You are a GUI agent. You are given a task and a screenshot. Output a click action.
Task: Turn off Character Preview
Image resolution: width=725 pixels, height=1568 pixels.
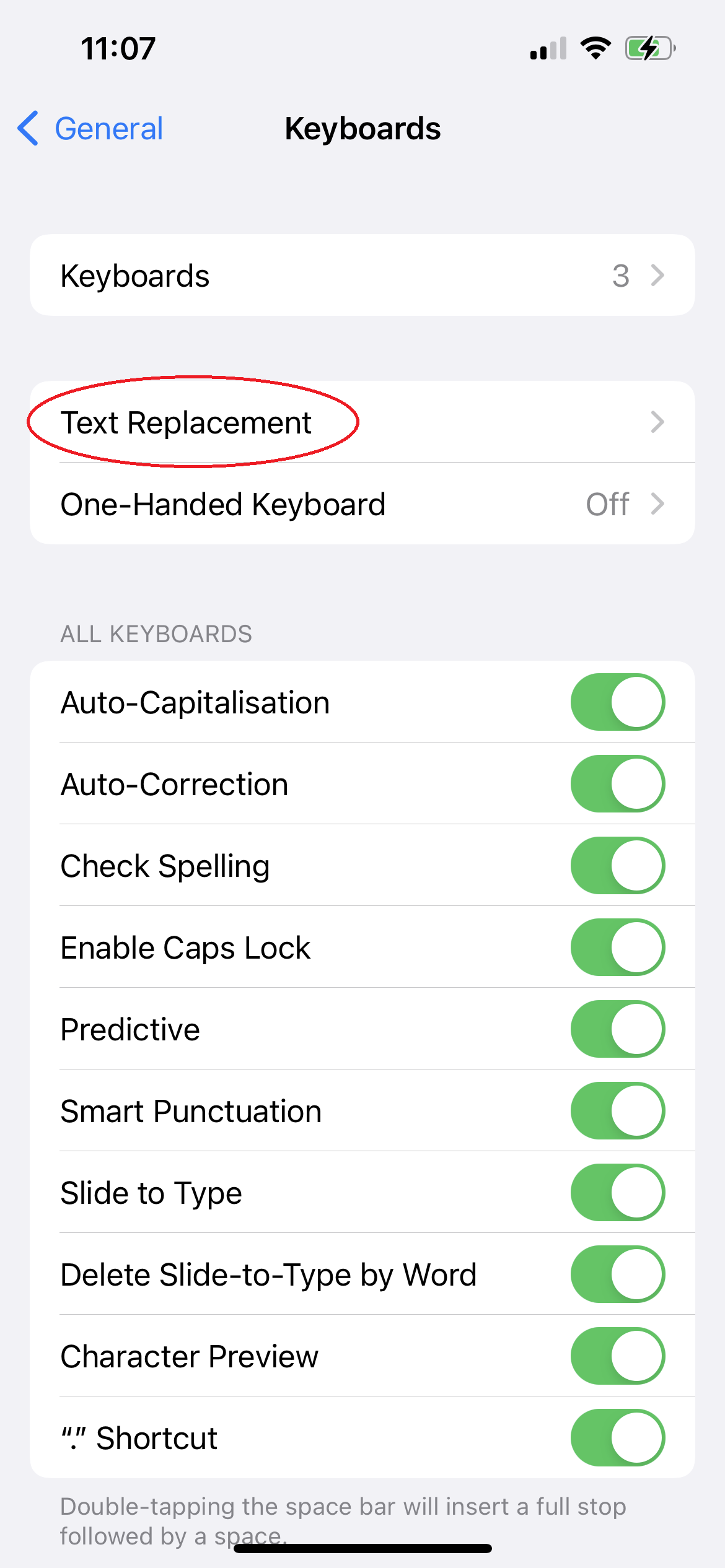pyautogui.click(x=618, y=1356)
